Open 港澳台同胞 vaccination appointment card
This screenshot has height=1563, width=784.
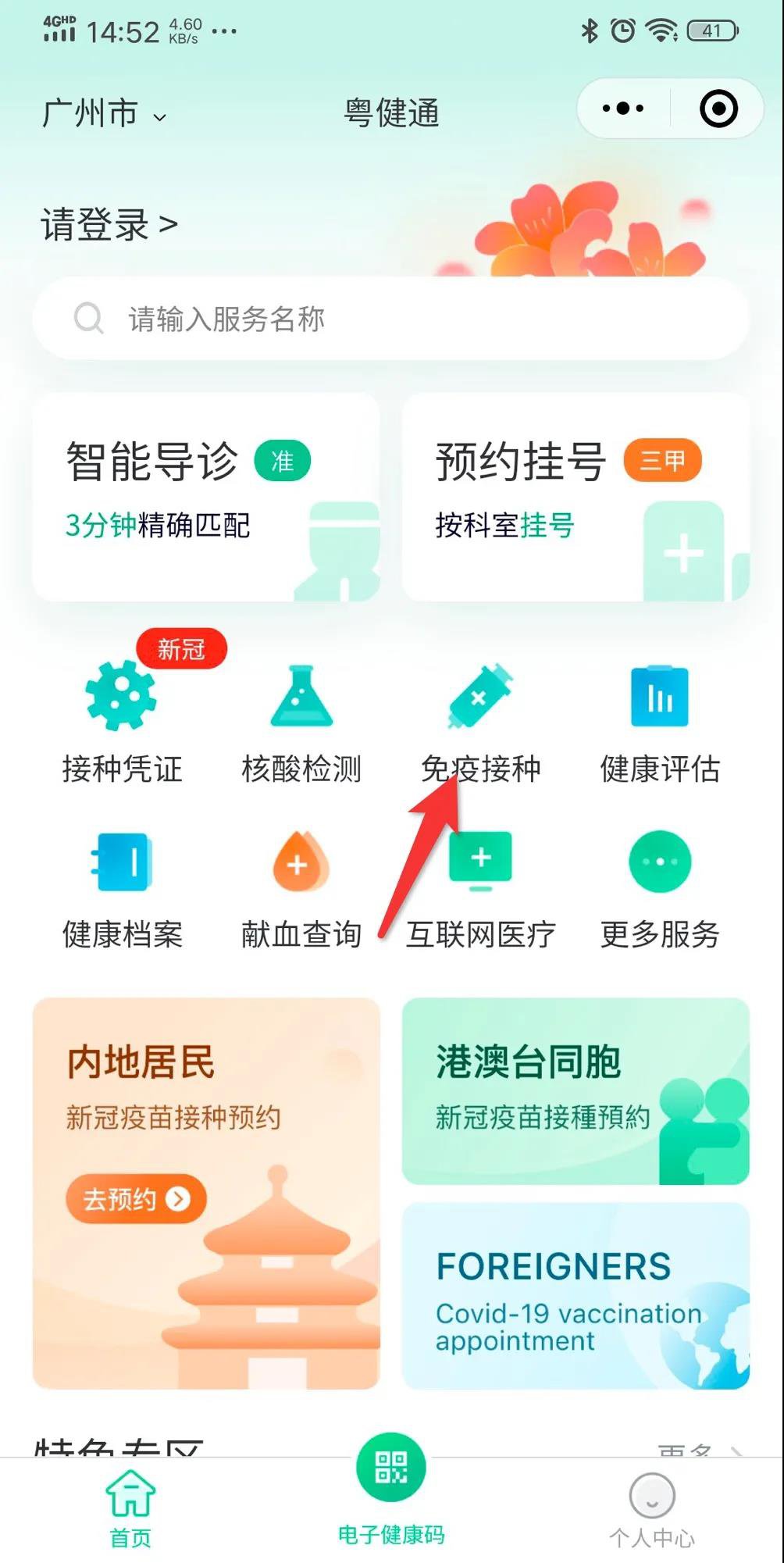click(576, 1090)
